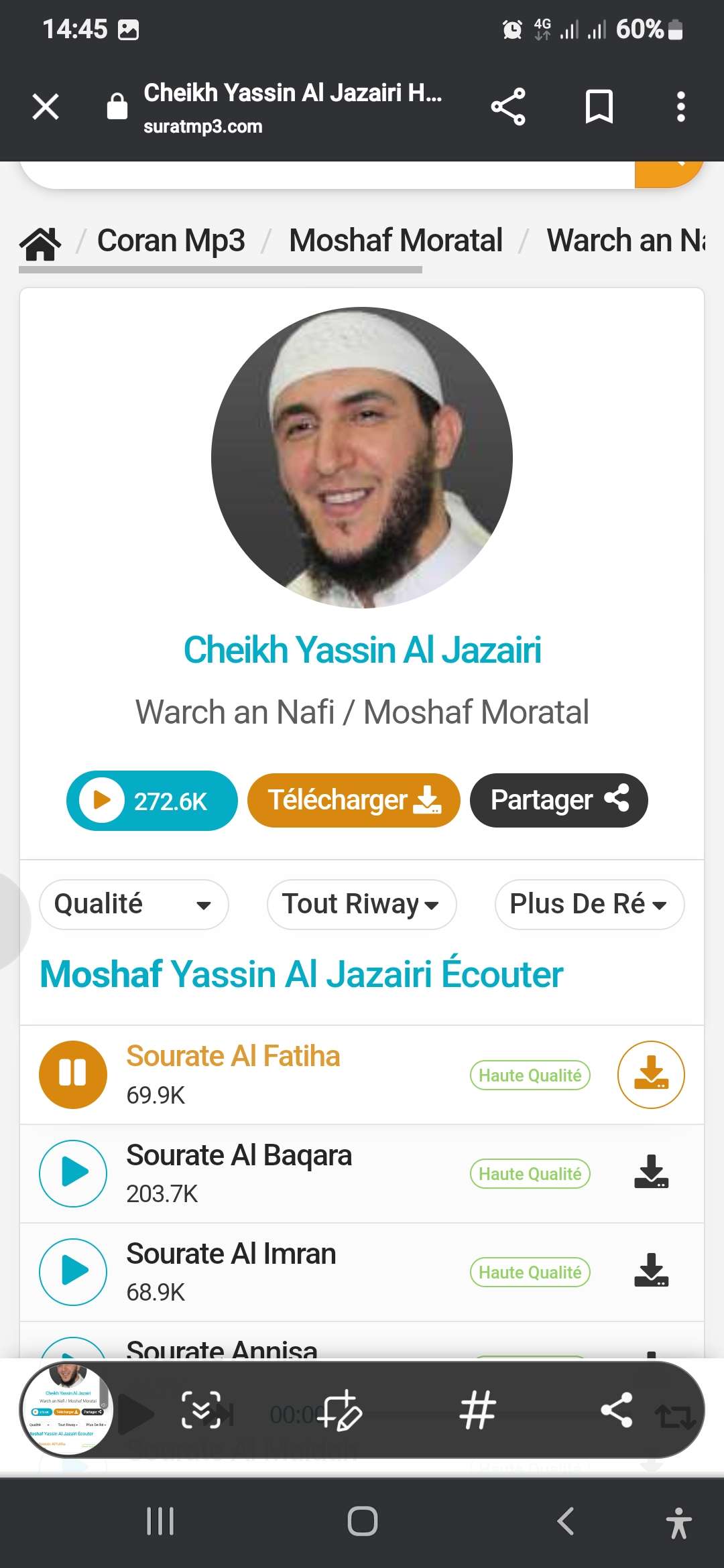Open the Coran Mp3 breadcrumb link
This screenshot has height=1568, width=724.
tap(171, 241)
